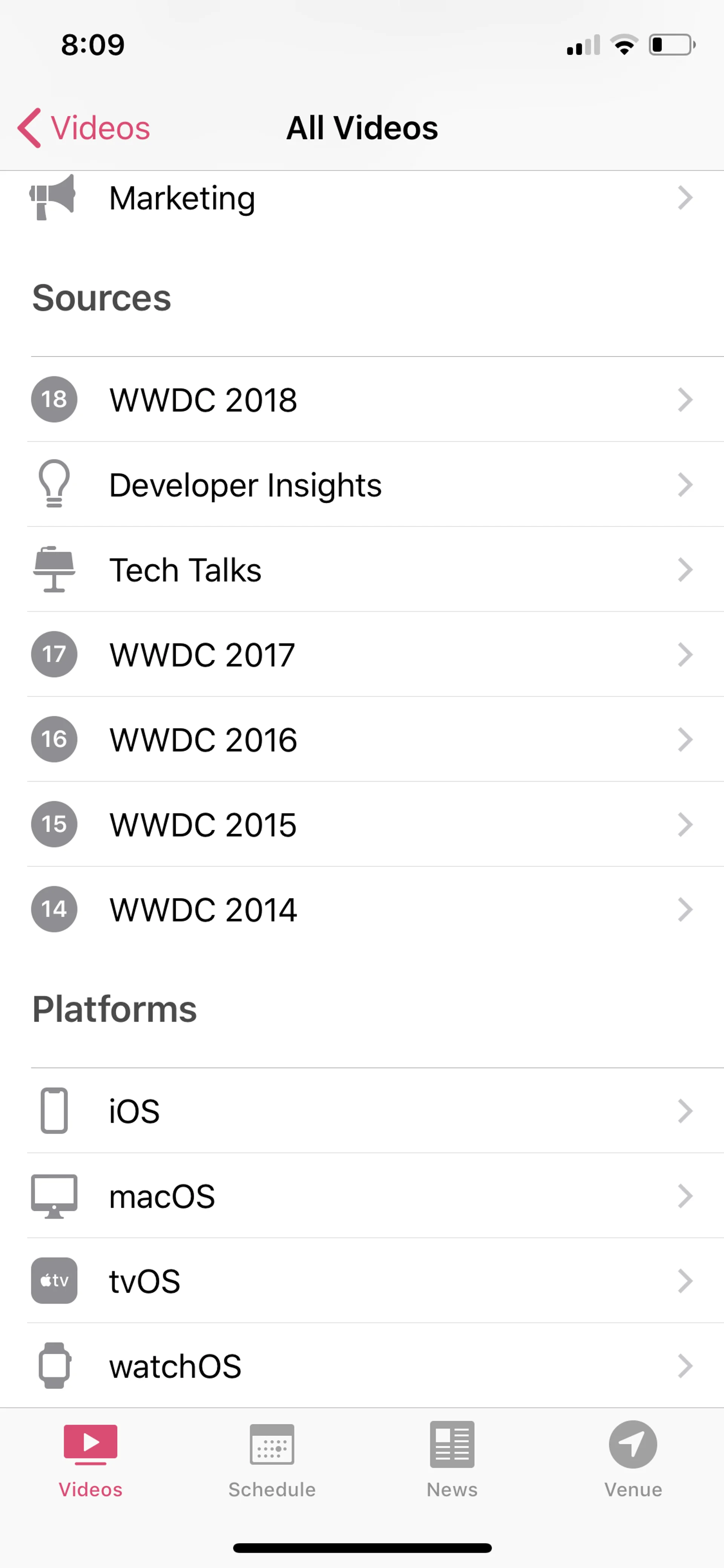
Task: See watchOS videos
Action: (x=362, y=1367)
